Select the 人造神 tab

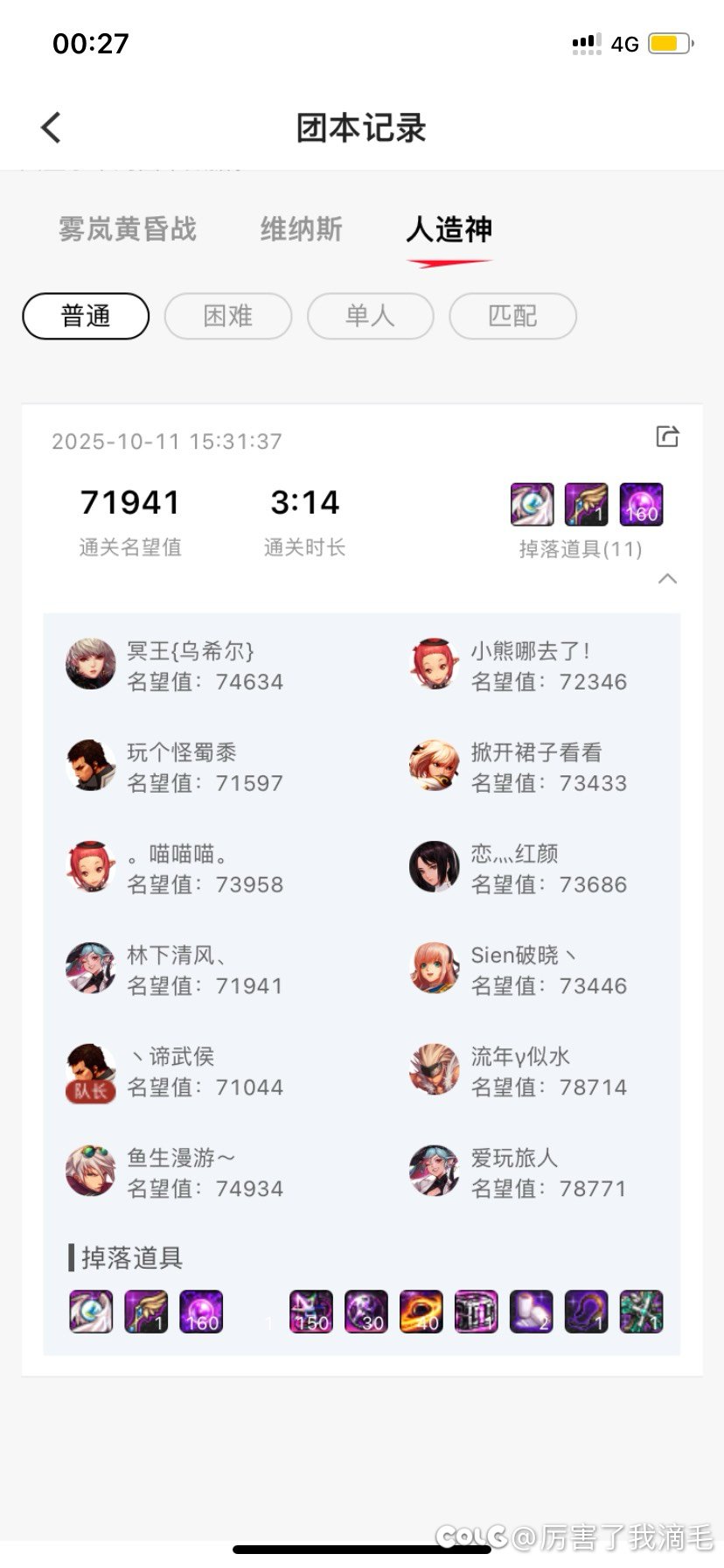(449, 229)
